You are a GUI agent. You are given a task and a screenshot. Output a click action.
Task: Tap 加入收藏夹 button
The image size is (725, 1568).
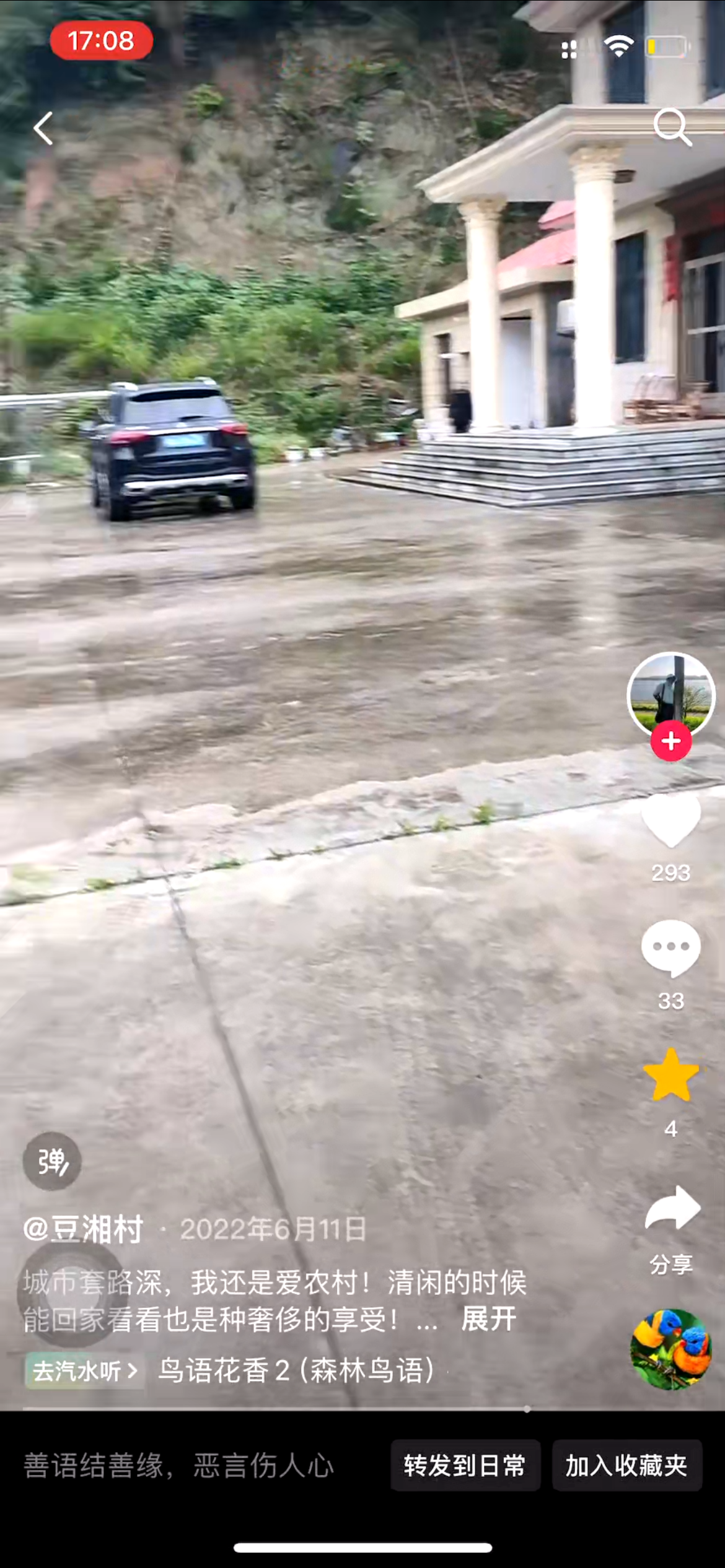tap(626, 1466)
